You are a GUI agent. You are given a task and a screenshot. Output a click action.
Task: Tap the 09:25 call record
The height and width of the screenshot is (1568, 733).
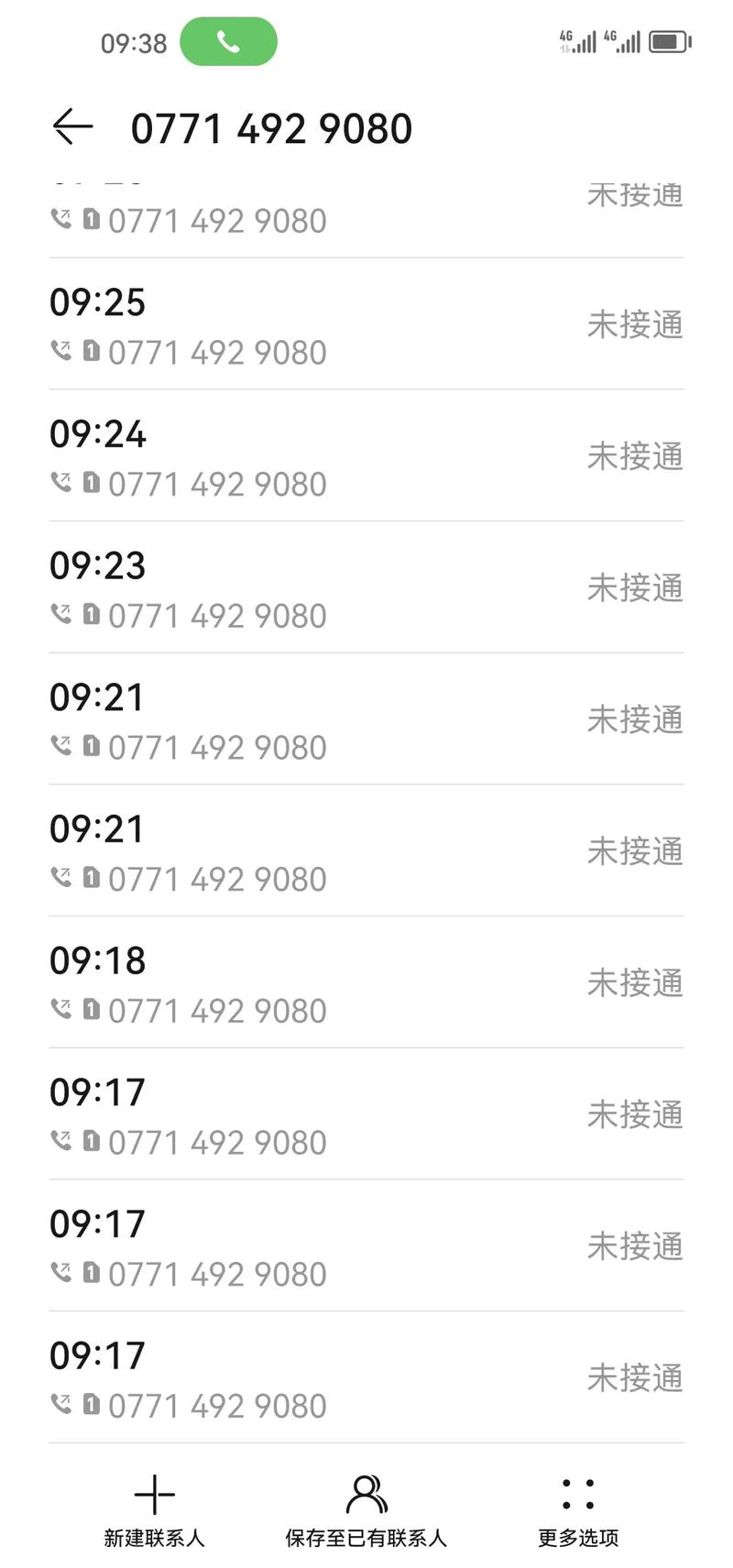coord(366,325)
